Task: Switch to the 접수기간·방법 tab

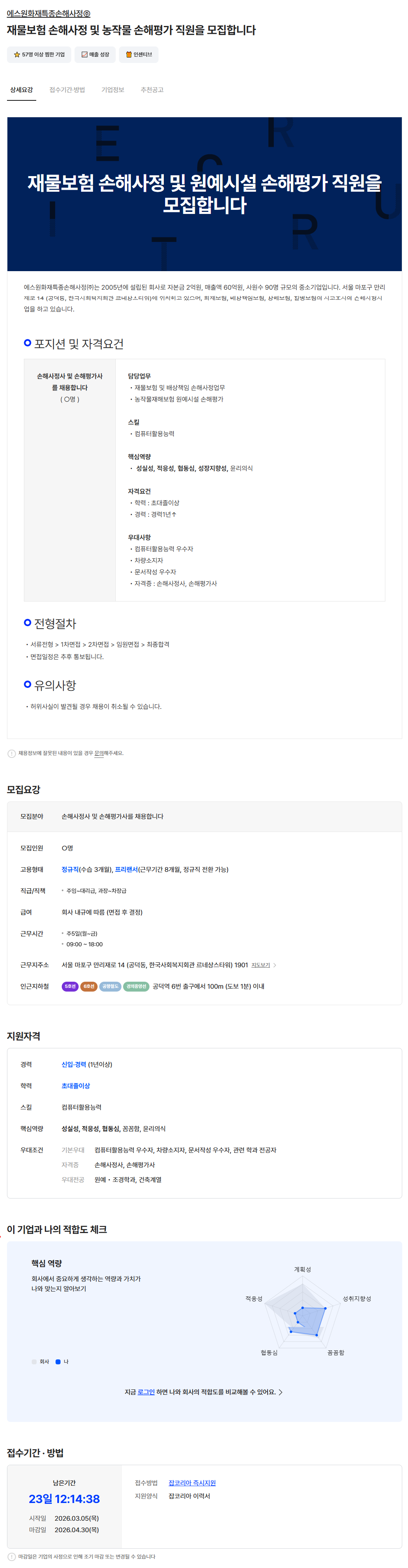Action: [67, 90]
